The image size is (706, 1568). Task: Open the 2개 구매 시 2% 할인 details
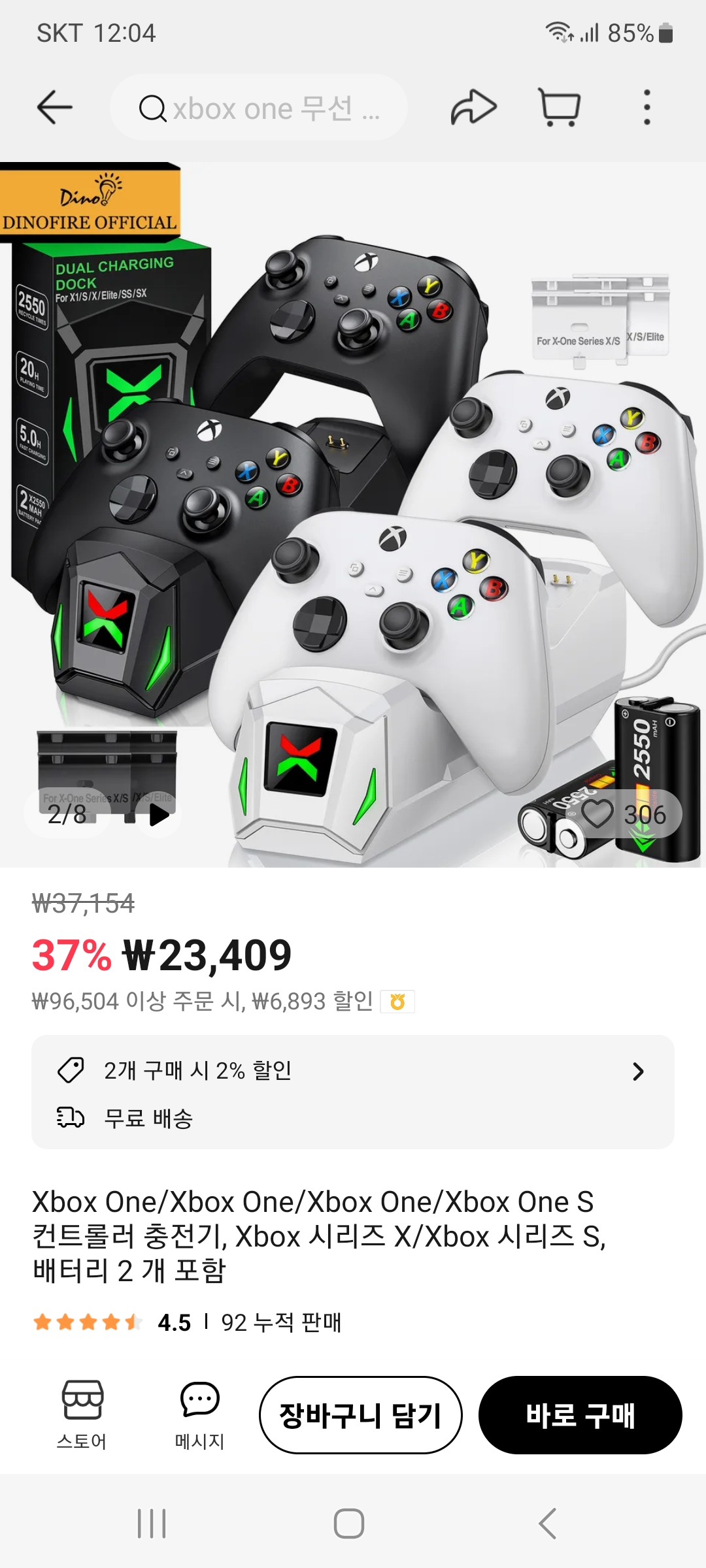tap(353, 1071)
